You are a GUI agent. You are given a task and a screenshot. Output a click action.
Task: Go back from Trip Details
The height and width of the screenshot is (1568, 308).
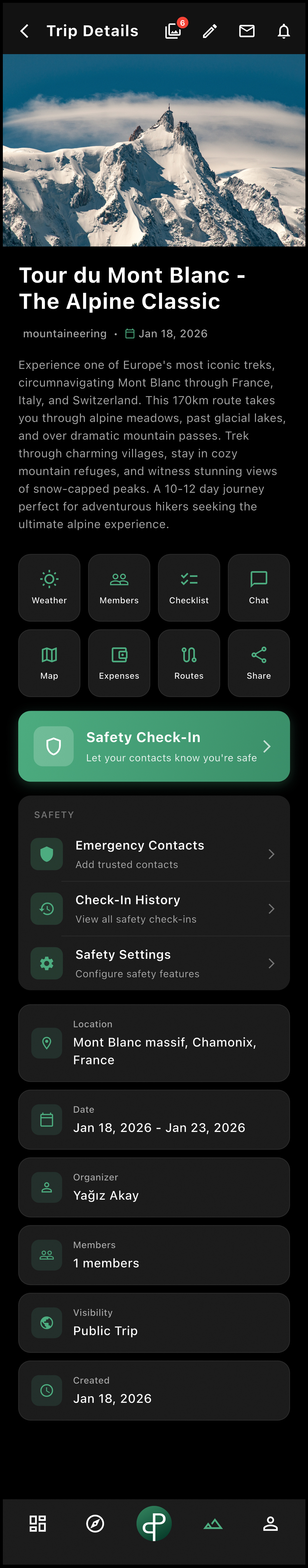click(x=24, y=31)
